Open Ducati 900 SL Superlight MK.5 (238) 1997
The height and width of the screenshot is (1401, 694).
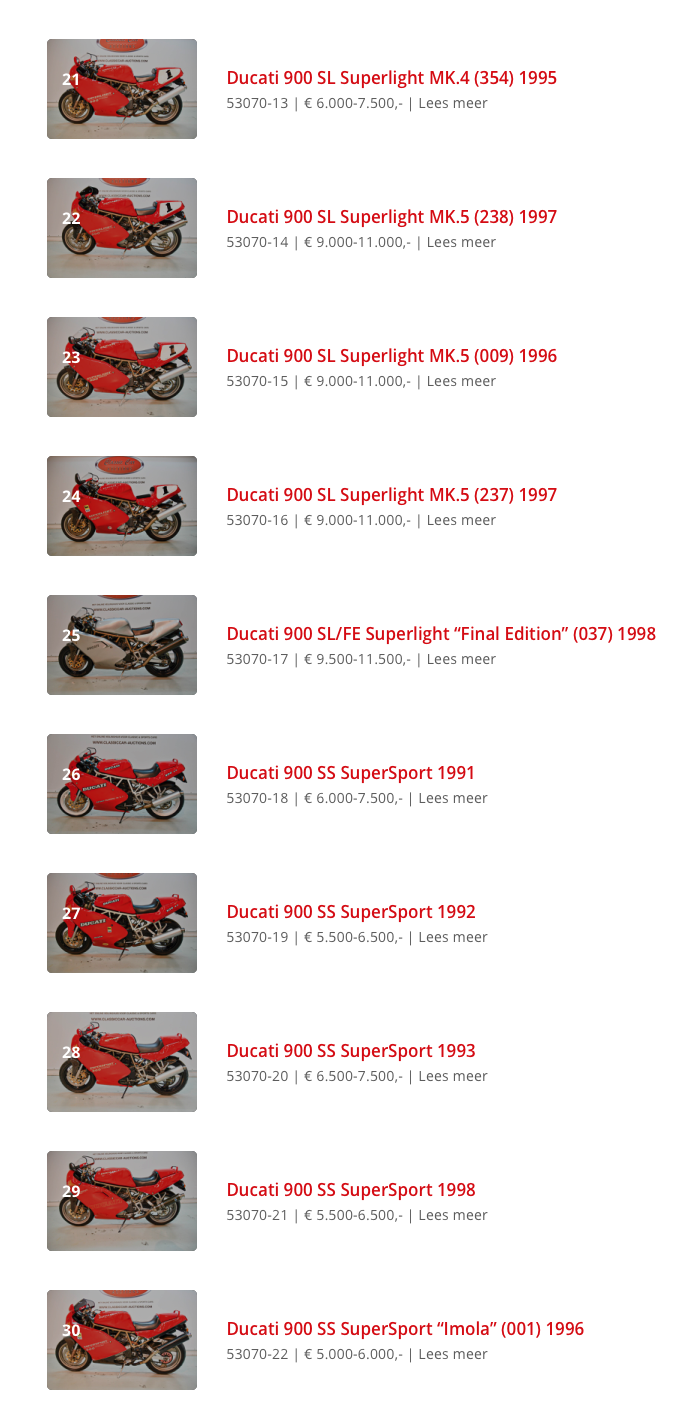coord(391,217)
